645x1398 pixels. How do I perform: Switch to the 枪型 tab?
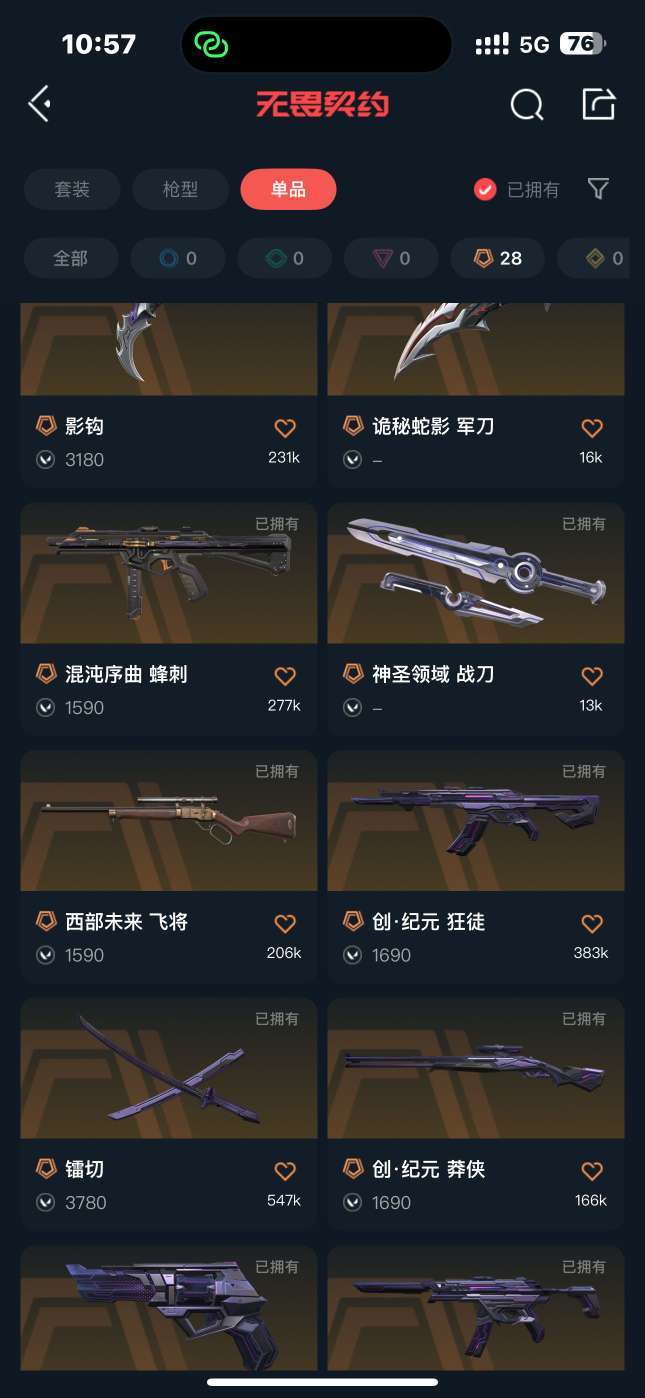click(x=180, y=189)
